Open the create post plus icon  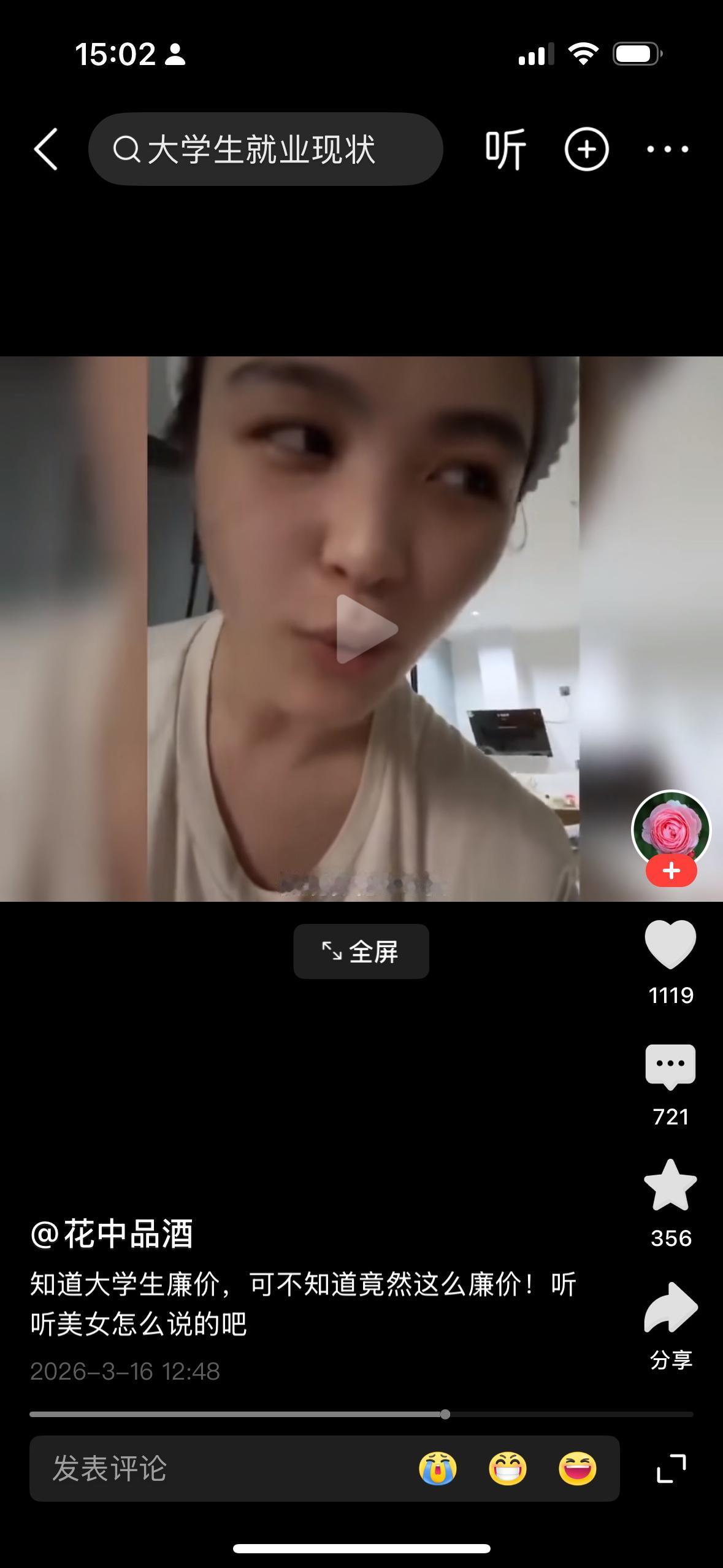click(586, 149)
